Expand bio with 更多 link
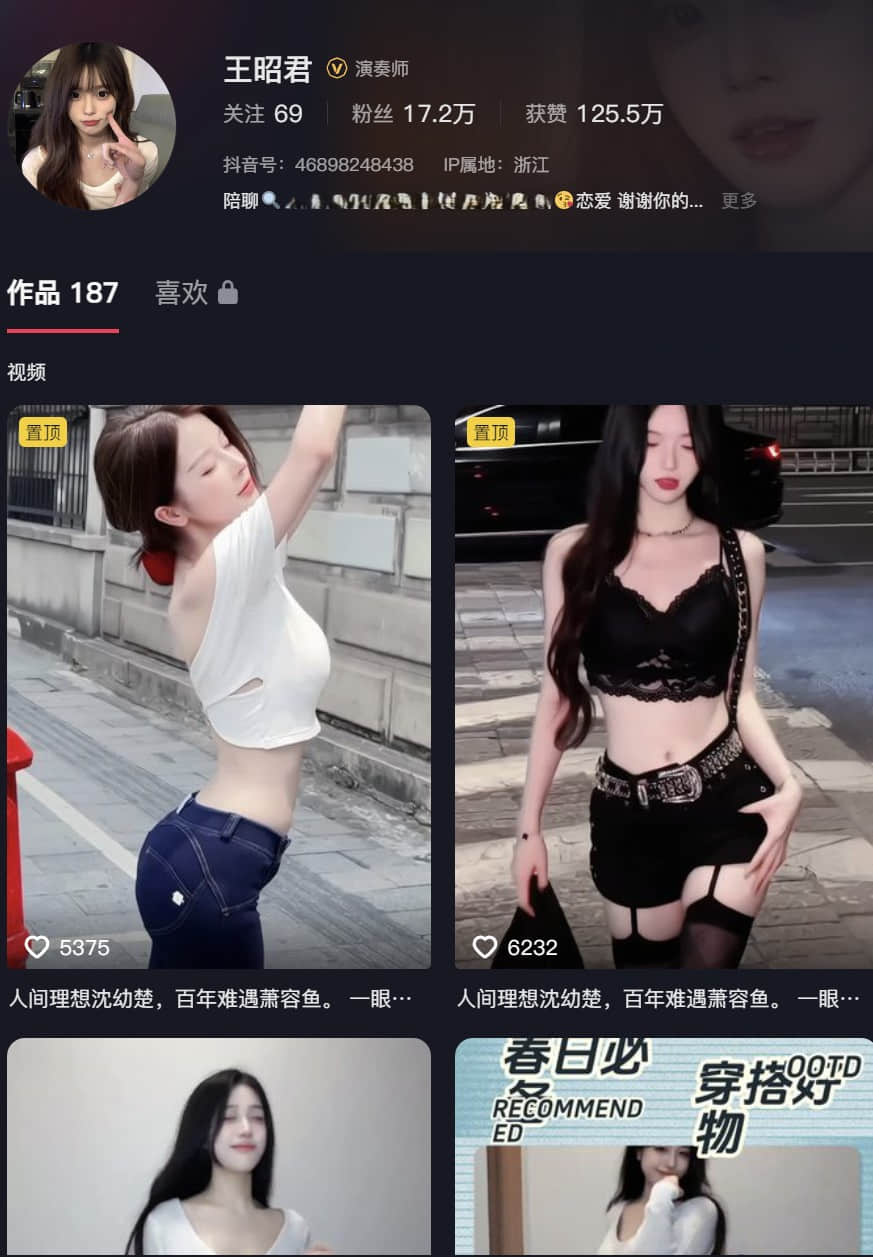The width and height of the screenshot is (873, 1257). tap(739, 201)
